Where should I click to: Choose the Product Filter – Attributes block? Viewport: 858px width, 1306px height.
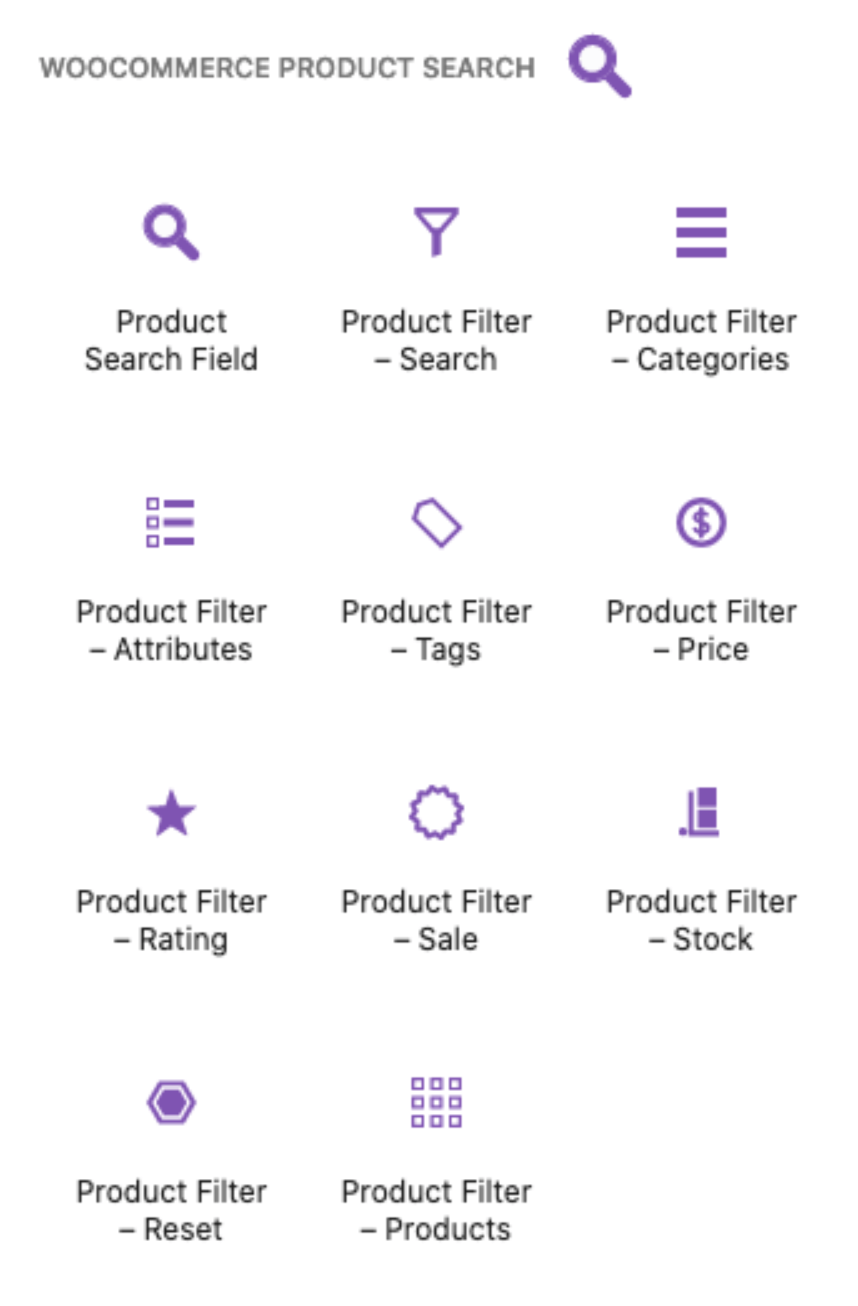click(171, 576)
